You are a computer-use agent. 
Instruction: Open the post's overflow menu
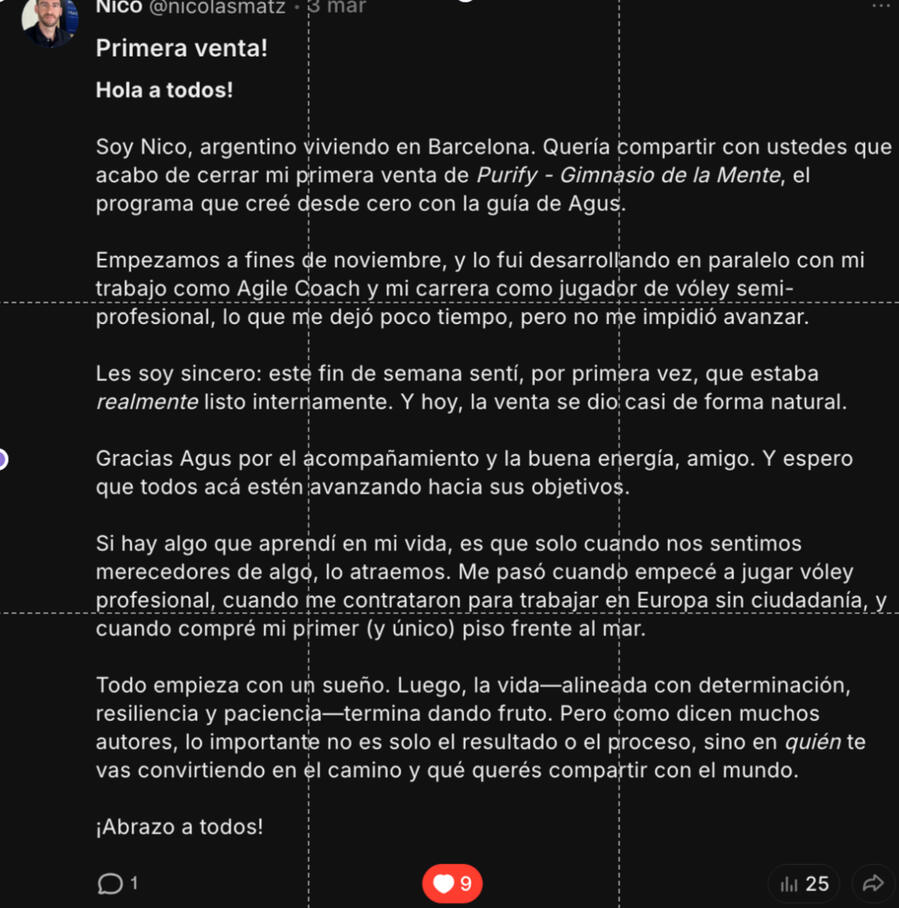[880, 6]
